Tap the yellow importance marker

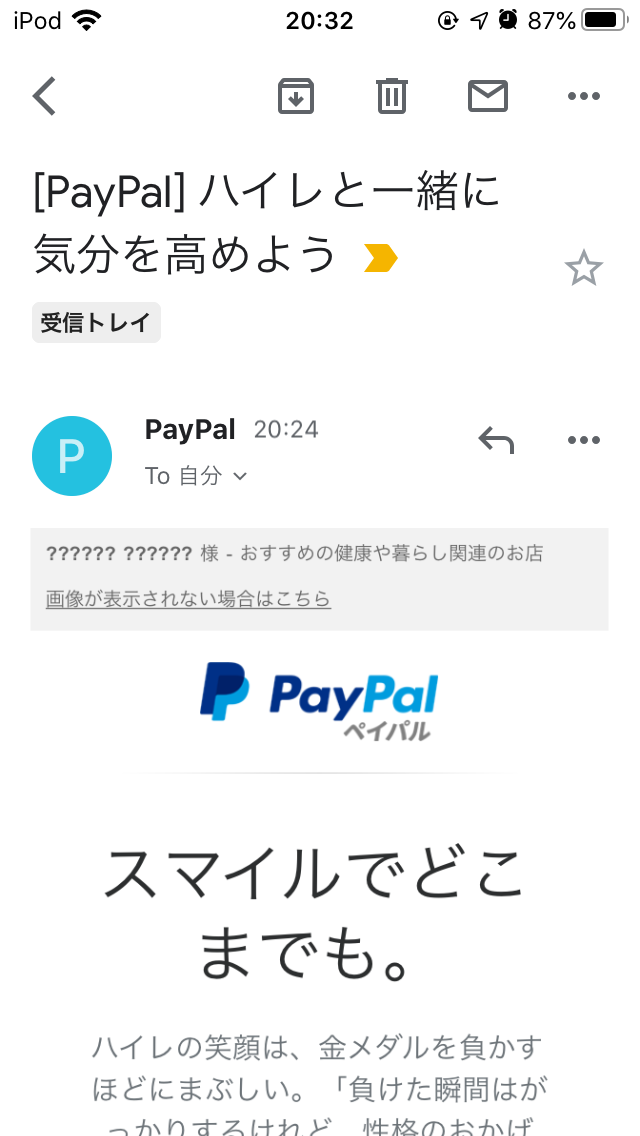[380, 259]
